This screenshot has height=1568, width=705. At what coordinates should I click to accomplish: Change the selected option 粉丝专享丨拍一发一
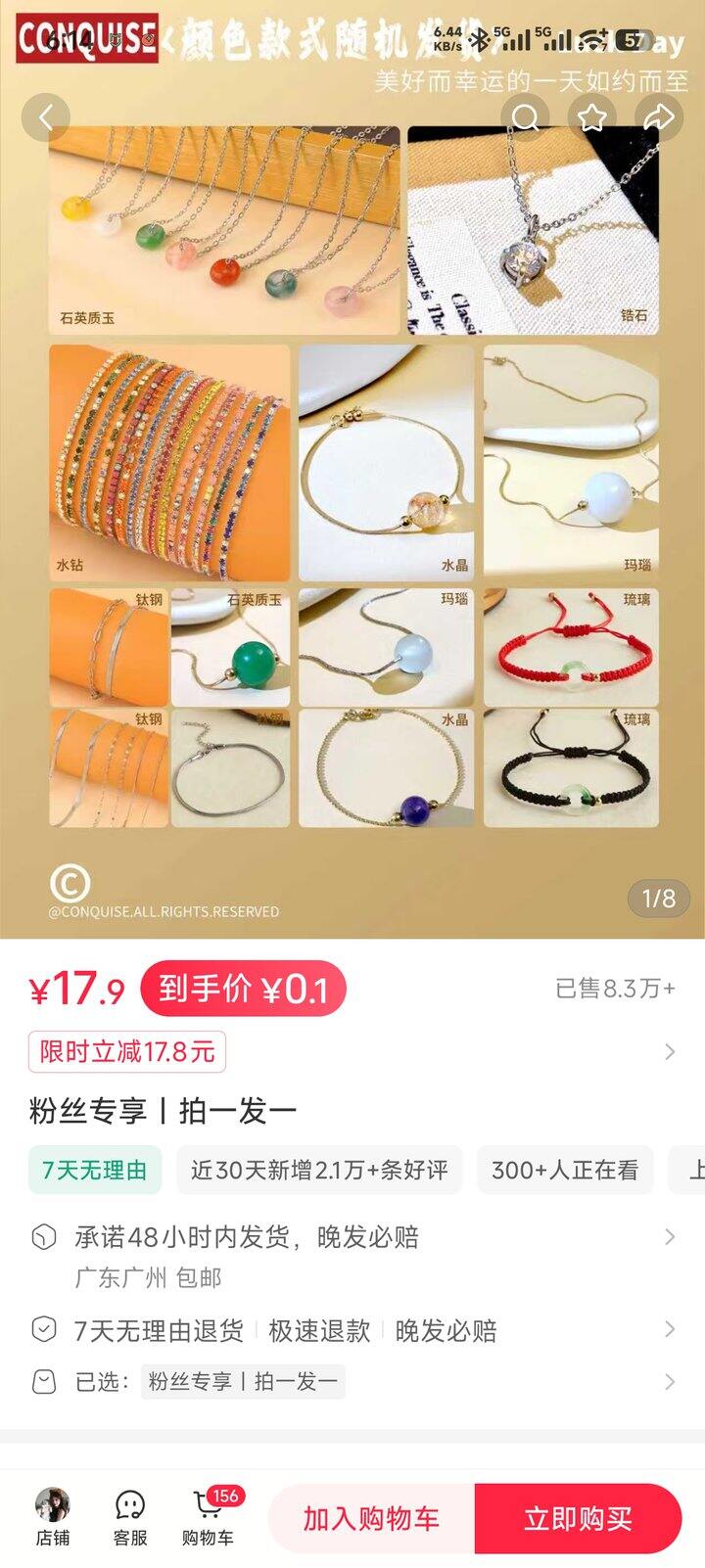(x=352, y=1381)
